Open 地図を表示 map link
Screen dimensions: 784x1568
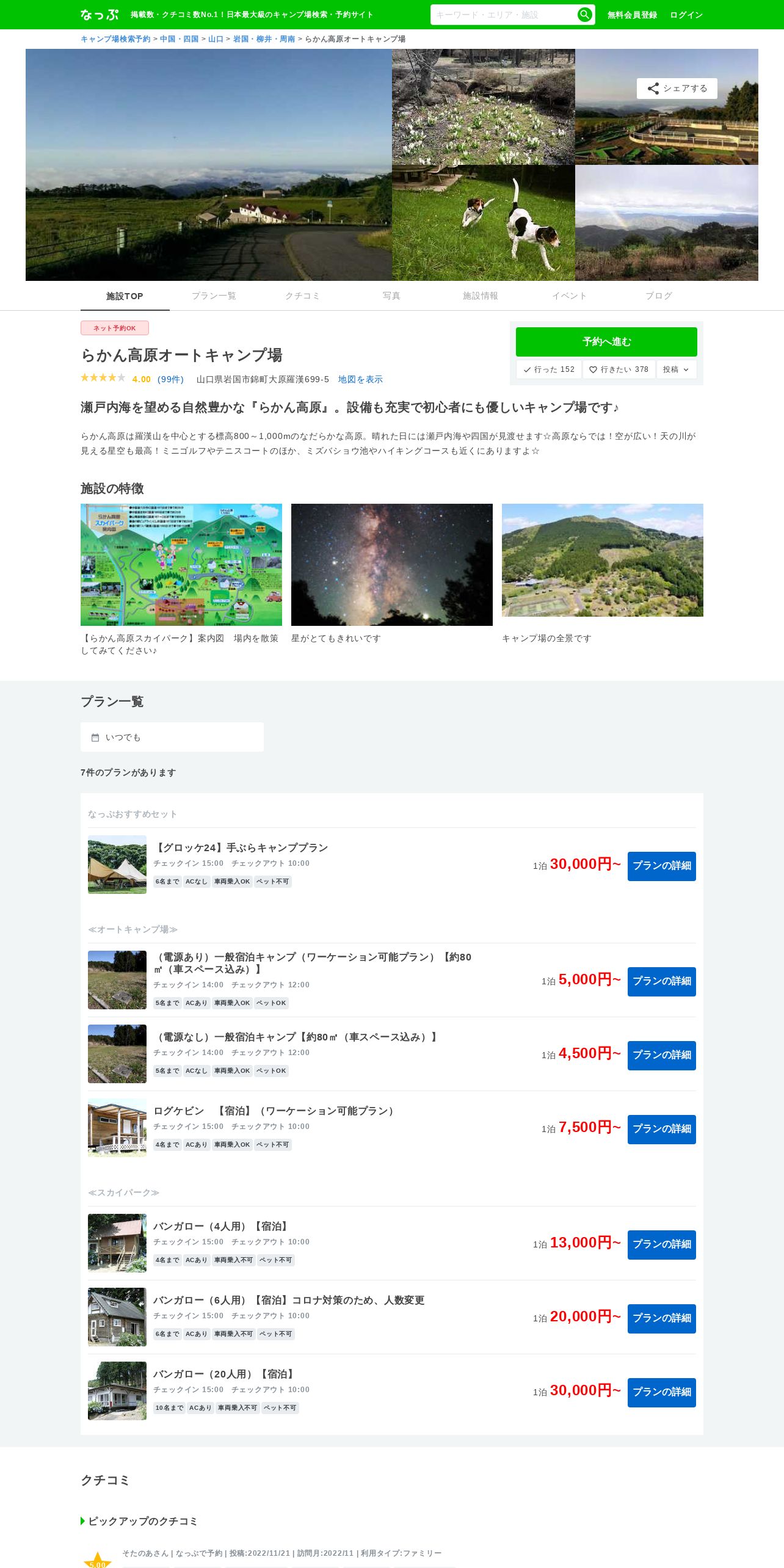pyautogui.click(x=360, y=379)
